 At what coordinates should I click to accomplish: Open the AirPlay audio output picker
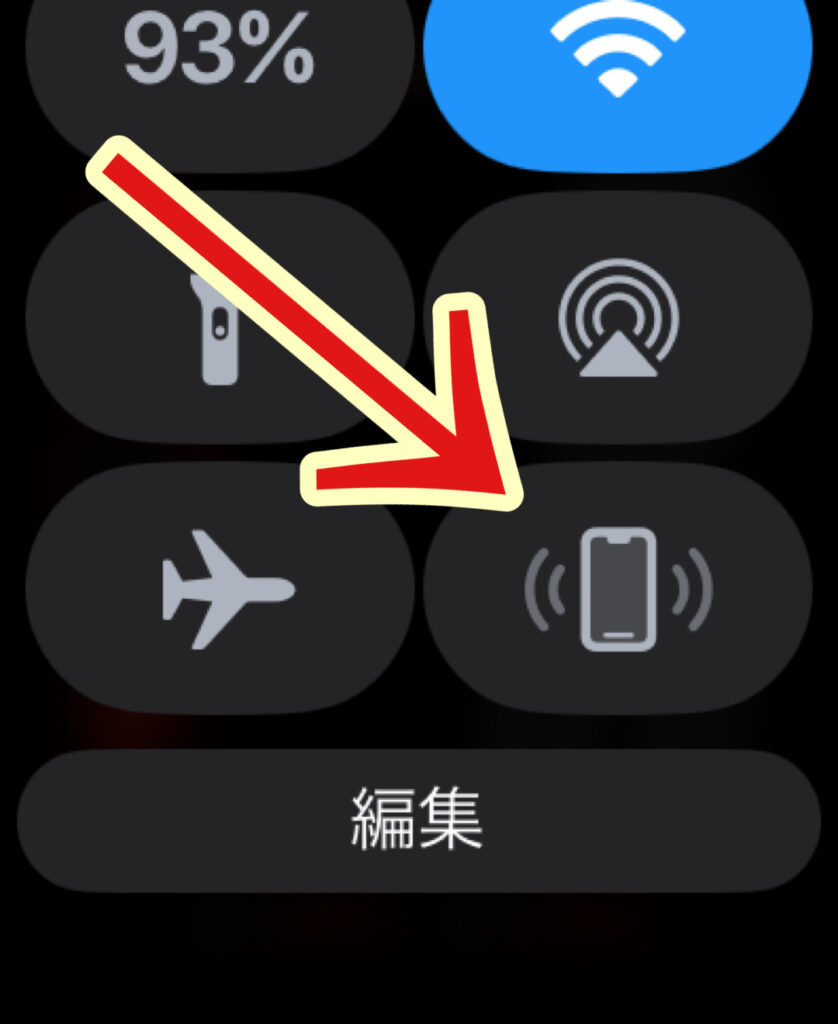click(617, 318)
